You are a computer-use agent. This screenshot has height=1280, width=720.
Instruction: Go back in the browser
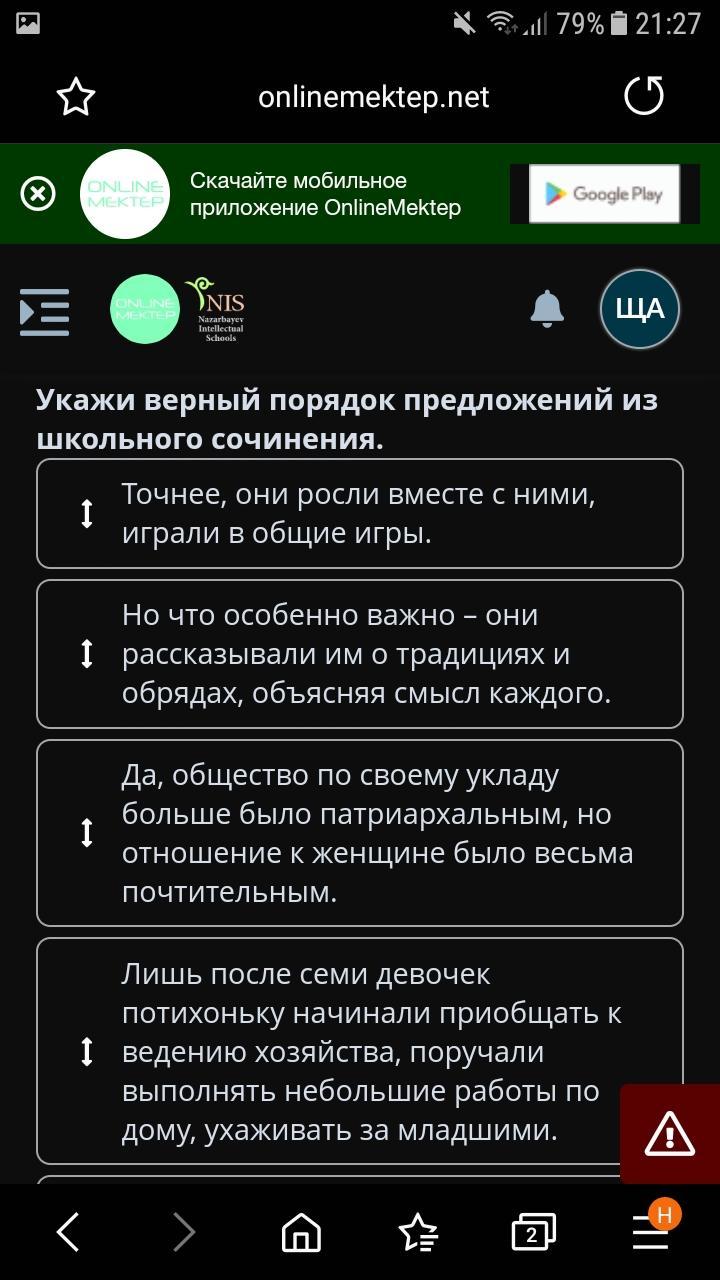click(68, 1233)
